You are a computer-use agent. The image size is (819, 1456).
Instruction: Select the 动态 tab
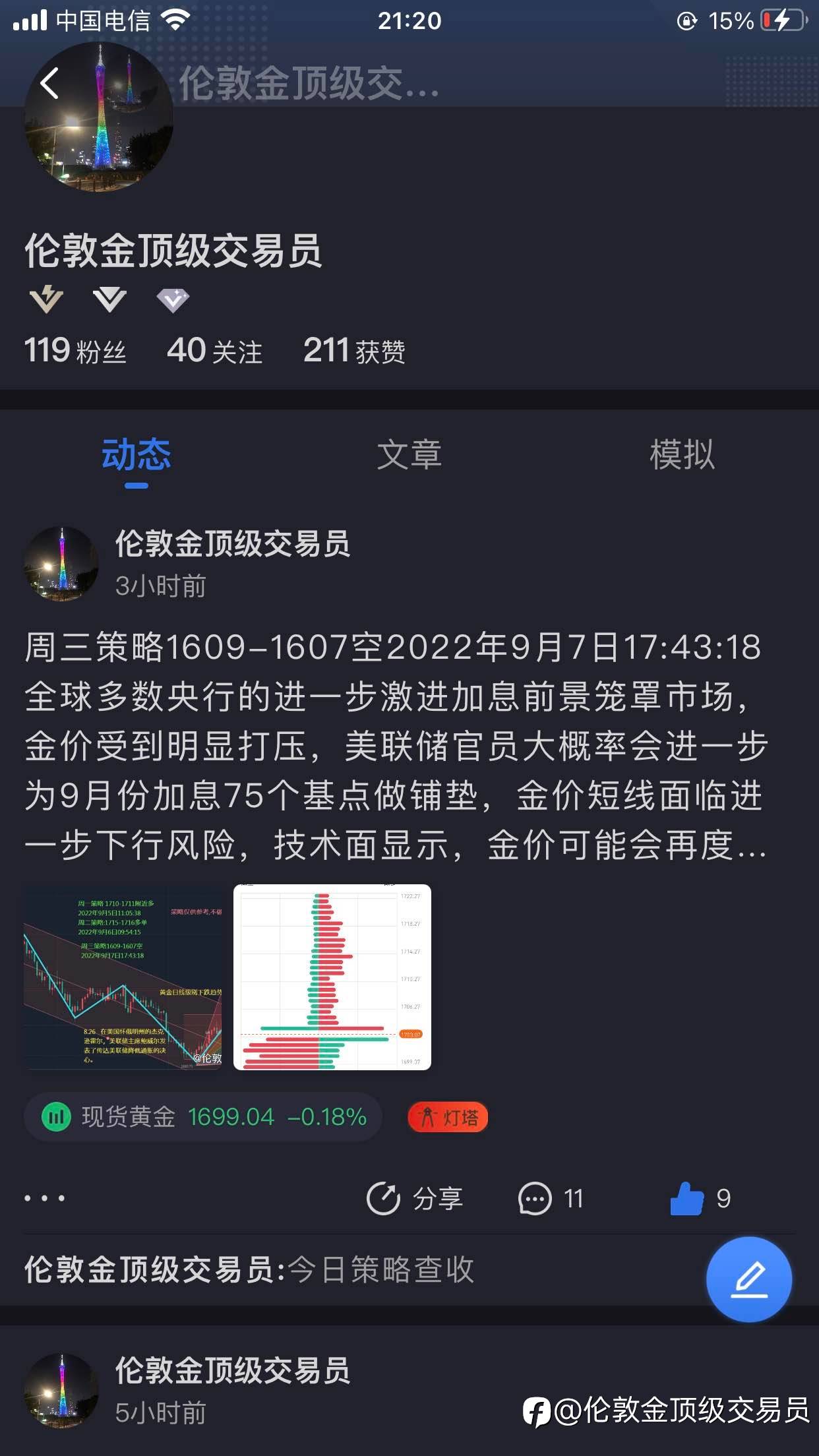[136, 455]
